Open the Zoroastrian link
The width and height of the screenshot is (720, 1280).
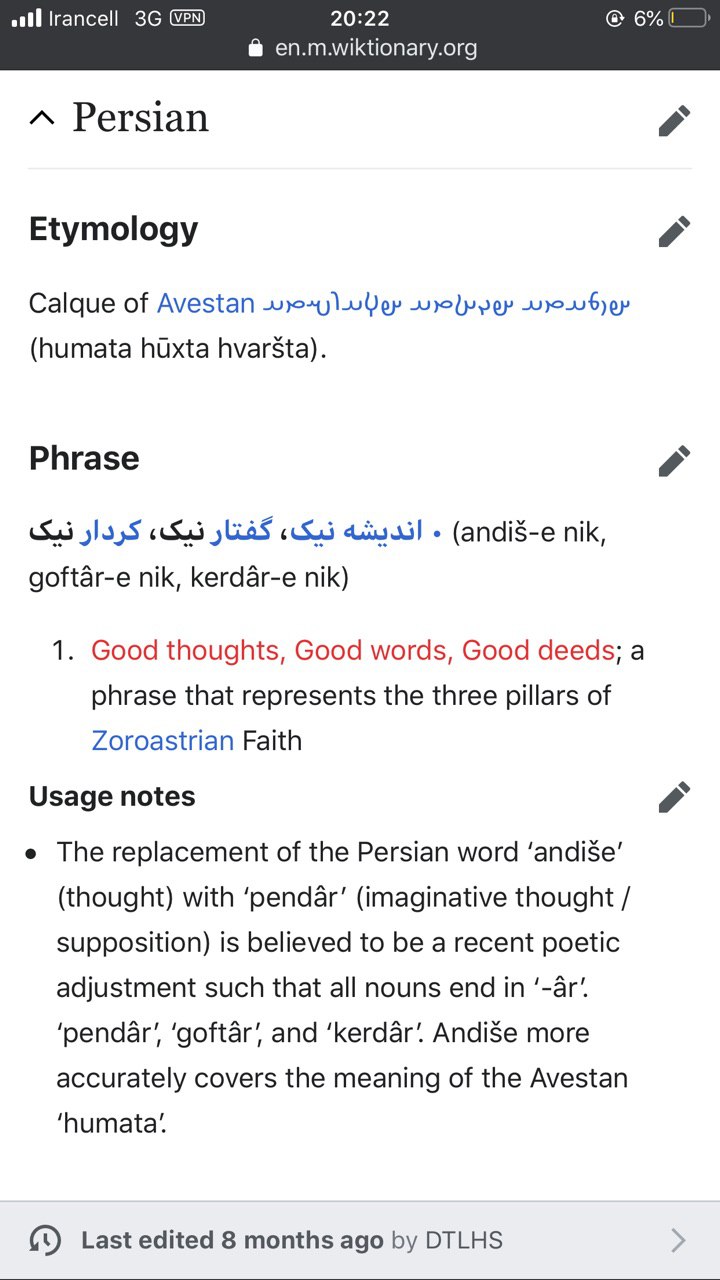162,740
